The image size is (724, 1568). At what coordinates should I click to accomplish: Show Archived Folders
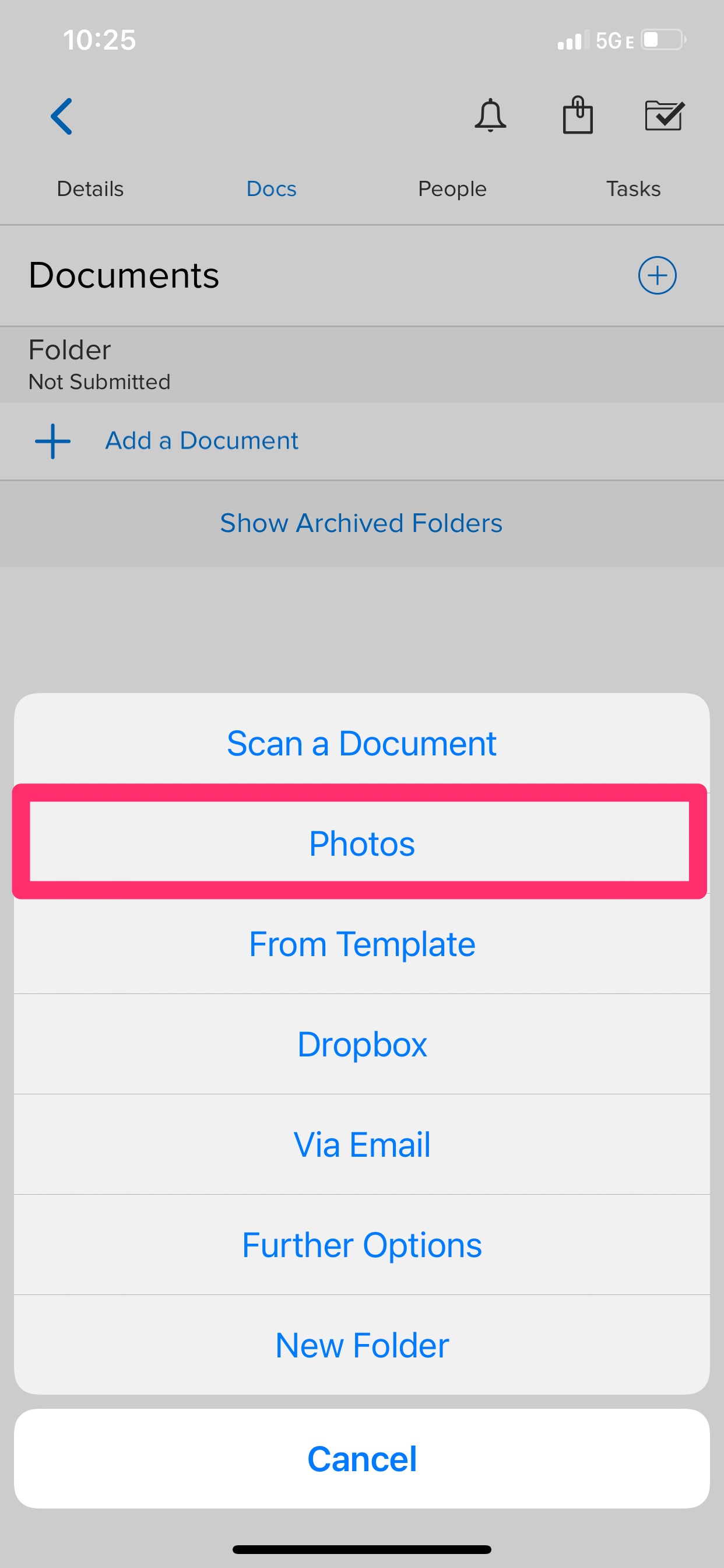(x=361, y=523)
